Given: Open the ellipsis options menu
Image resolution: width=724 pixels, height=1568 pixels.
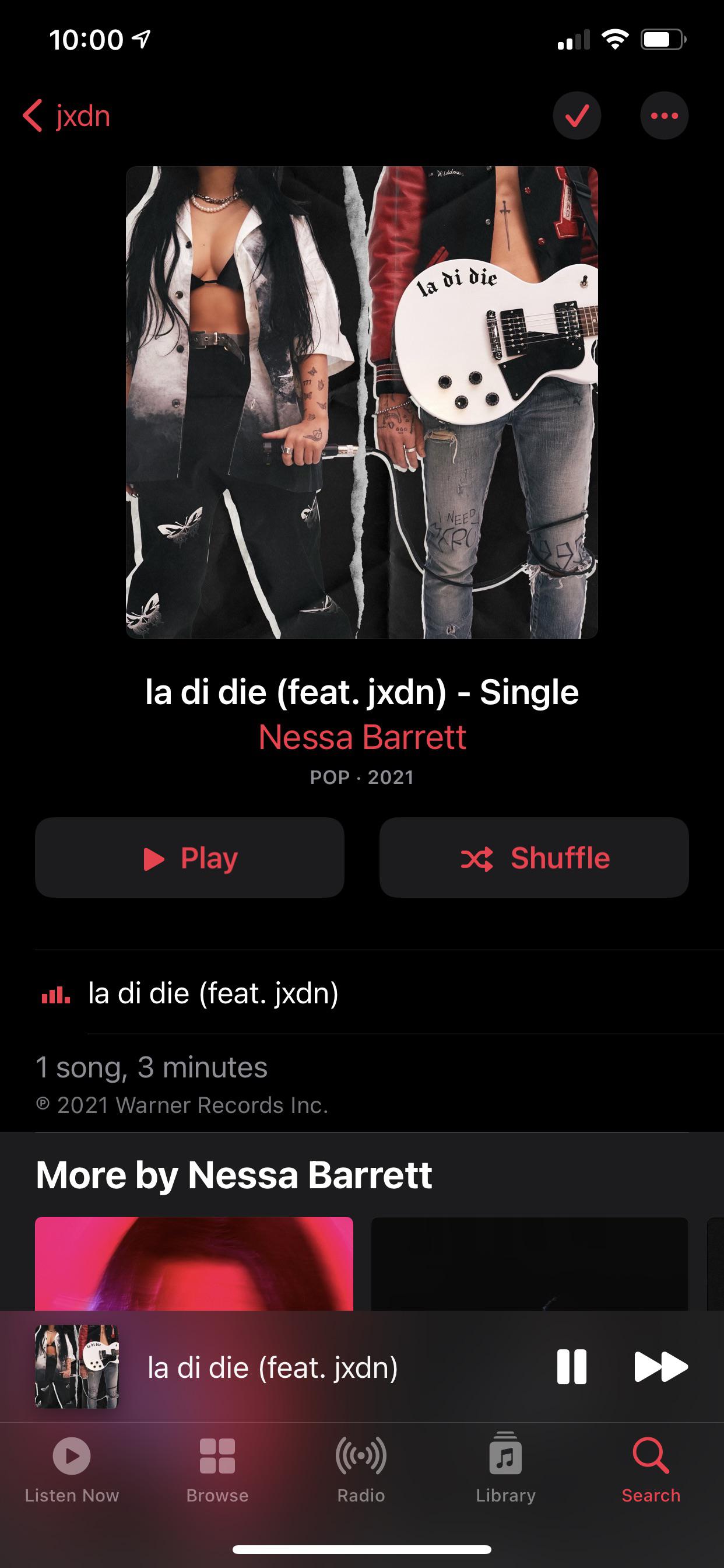Looking at the screenshot, I should (x=664, y=116).
